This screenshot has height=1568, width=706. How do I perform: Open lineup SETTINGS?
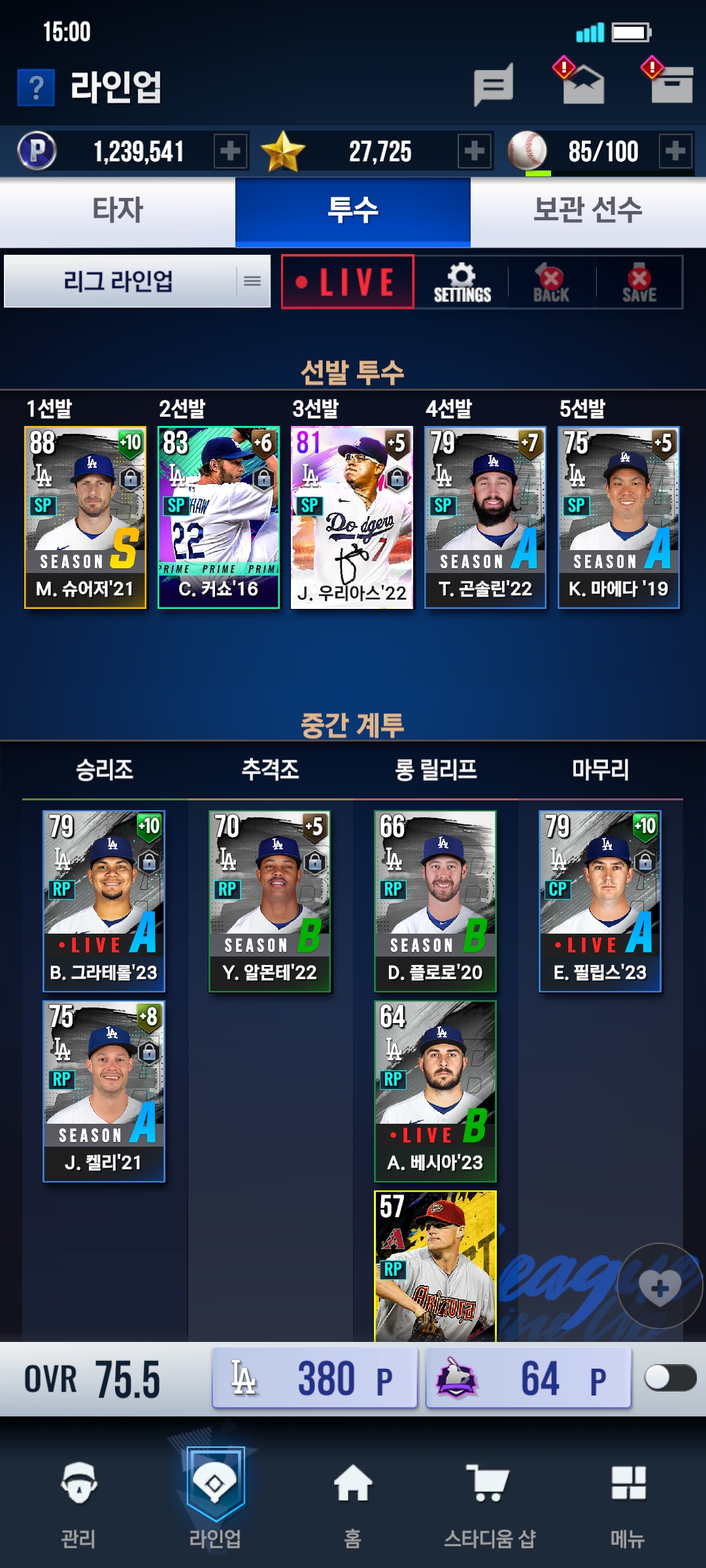462,283
